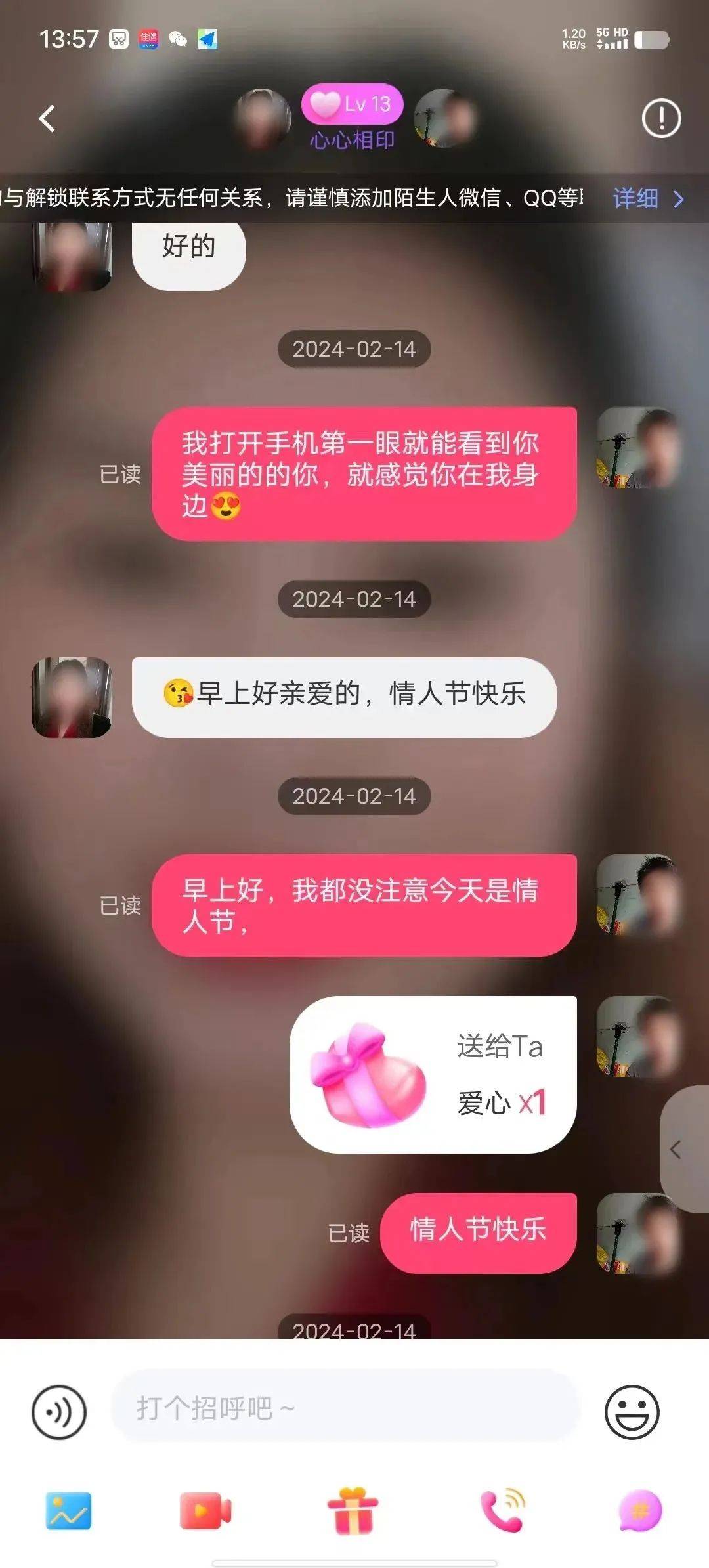The height and width of the screenshot is (1568, 709).
Task: Open her avatar beside 早上好亲爱的 message
Action: coord(72,697)
